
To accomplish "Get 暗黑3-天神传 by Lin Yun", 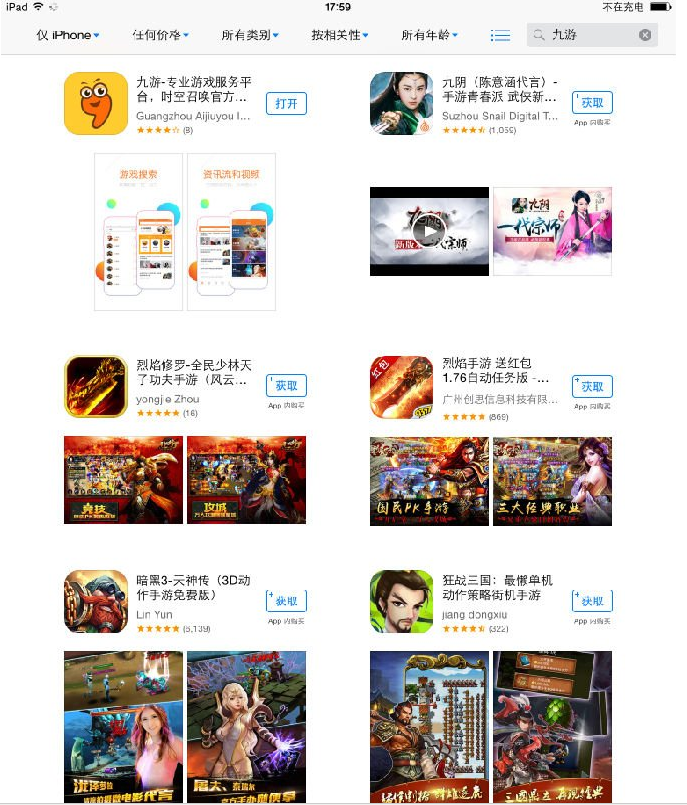I will 286,601.
